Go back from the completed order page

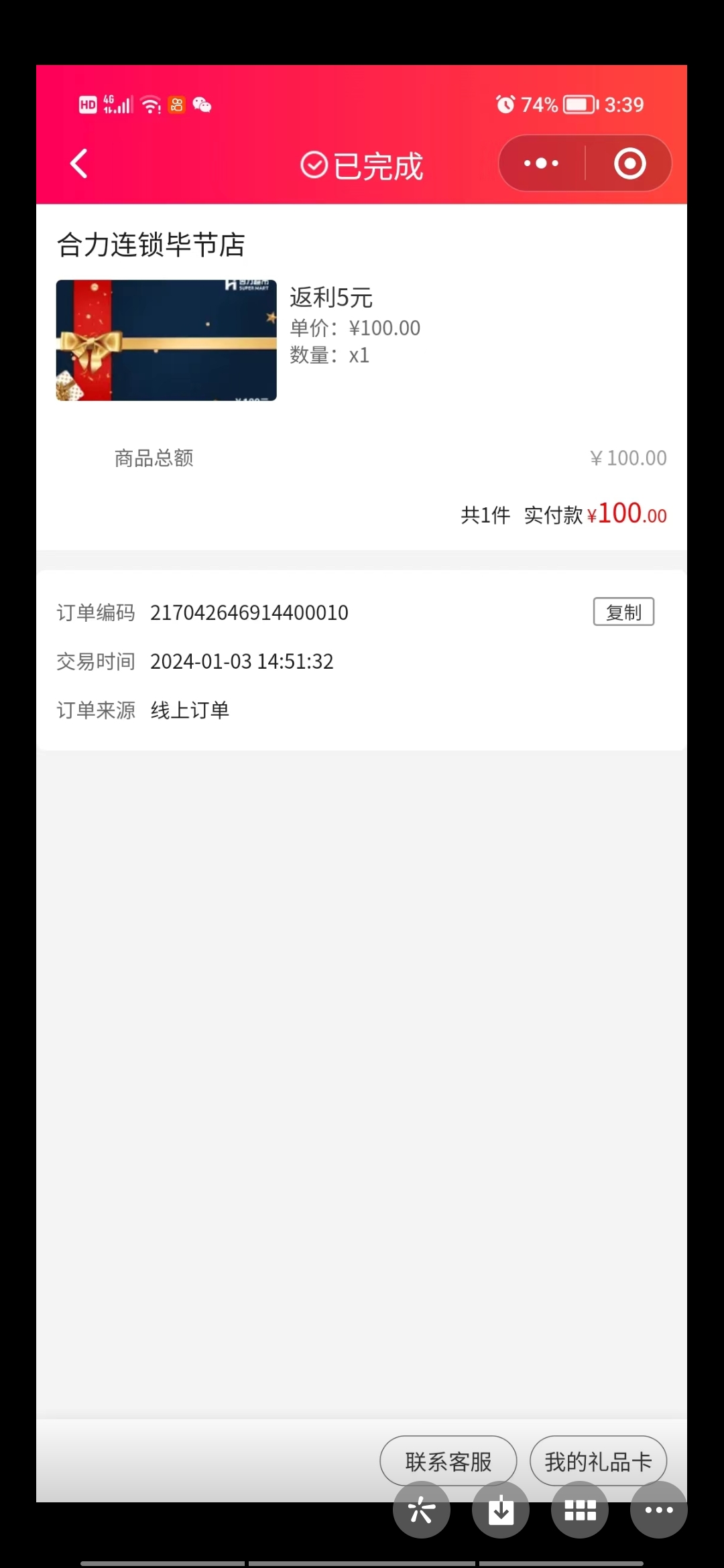[79, 164]
